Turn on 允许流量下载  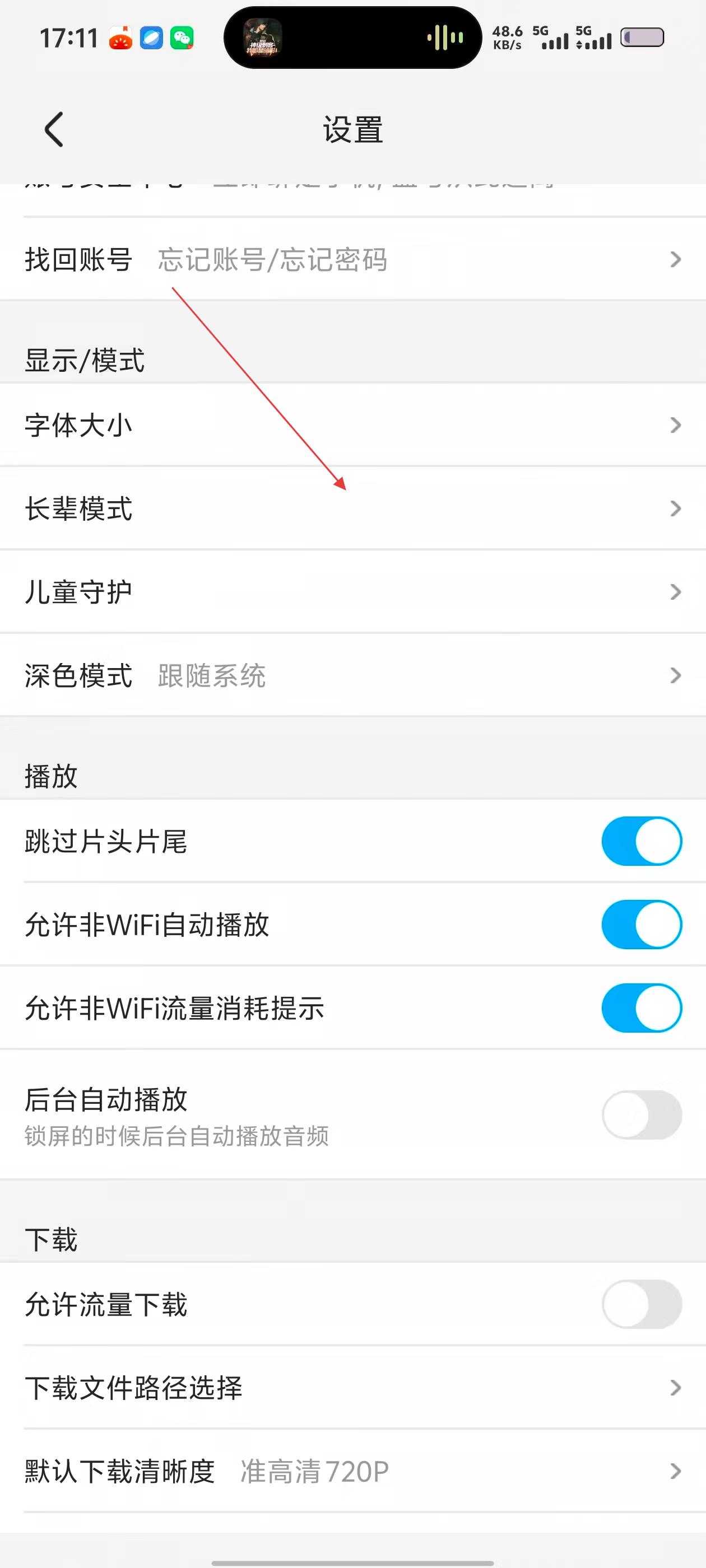point(641,1304)
